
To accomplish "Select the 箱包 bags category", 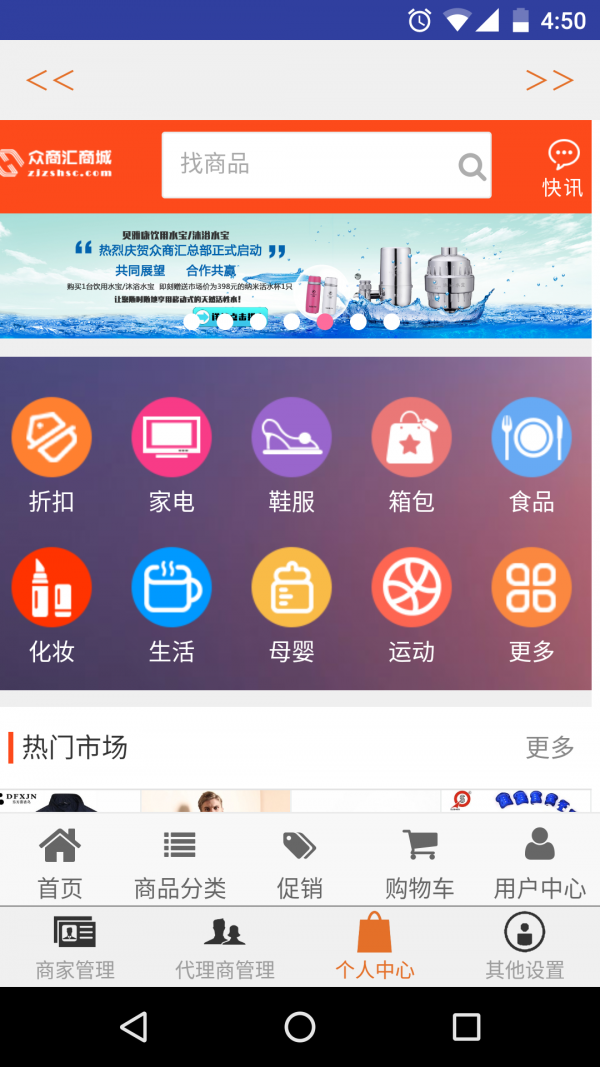I will pyautogui.click(x=411, y=455).
